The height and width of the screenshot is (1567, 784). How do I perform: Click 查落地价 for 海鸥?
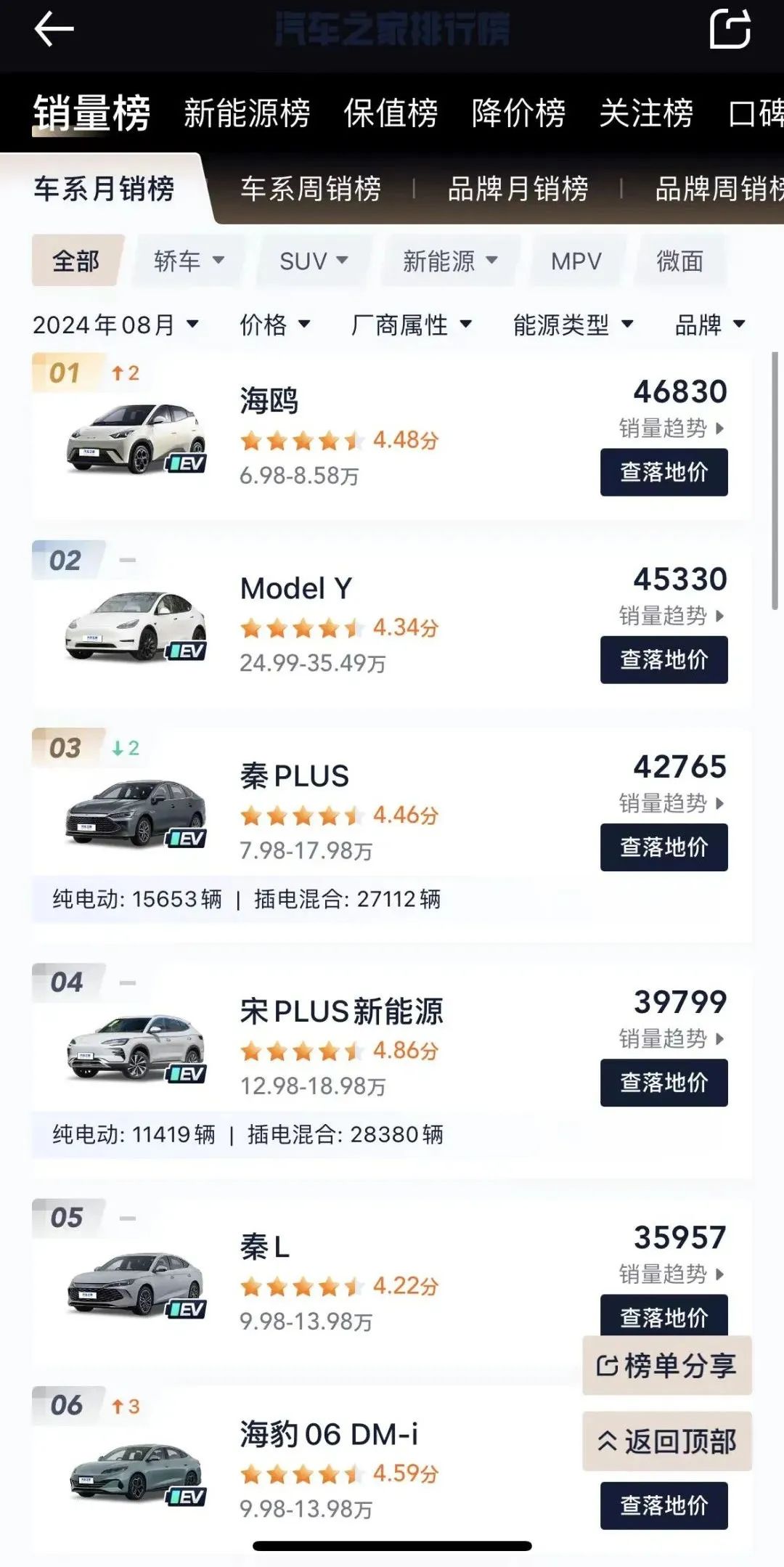point(663,473)
